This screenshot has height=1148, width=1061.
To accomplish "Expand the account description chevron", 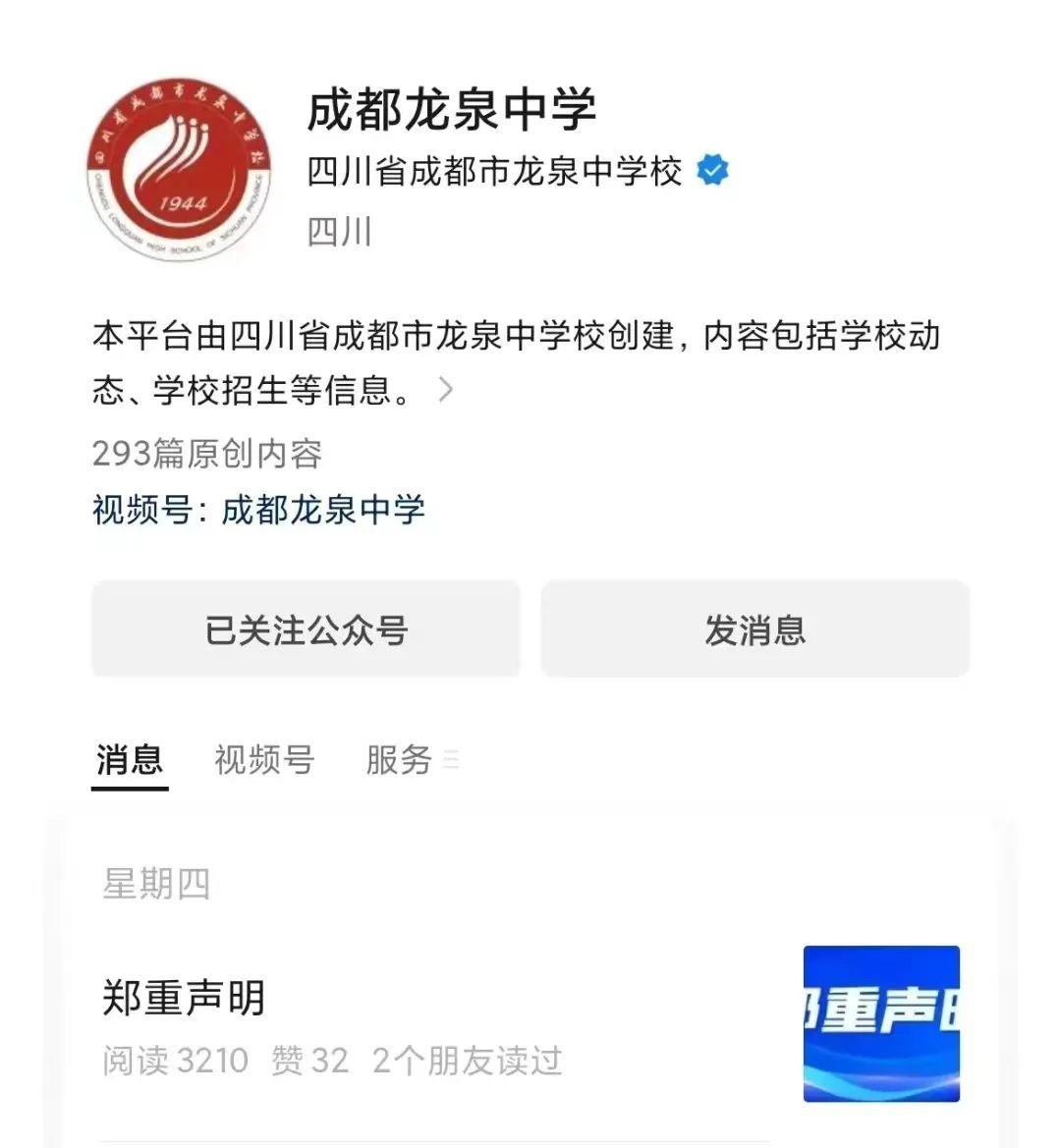I will coord(446,390).
